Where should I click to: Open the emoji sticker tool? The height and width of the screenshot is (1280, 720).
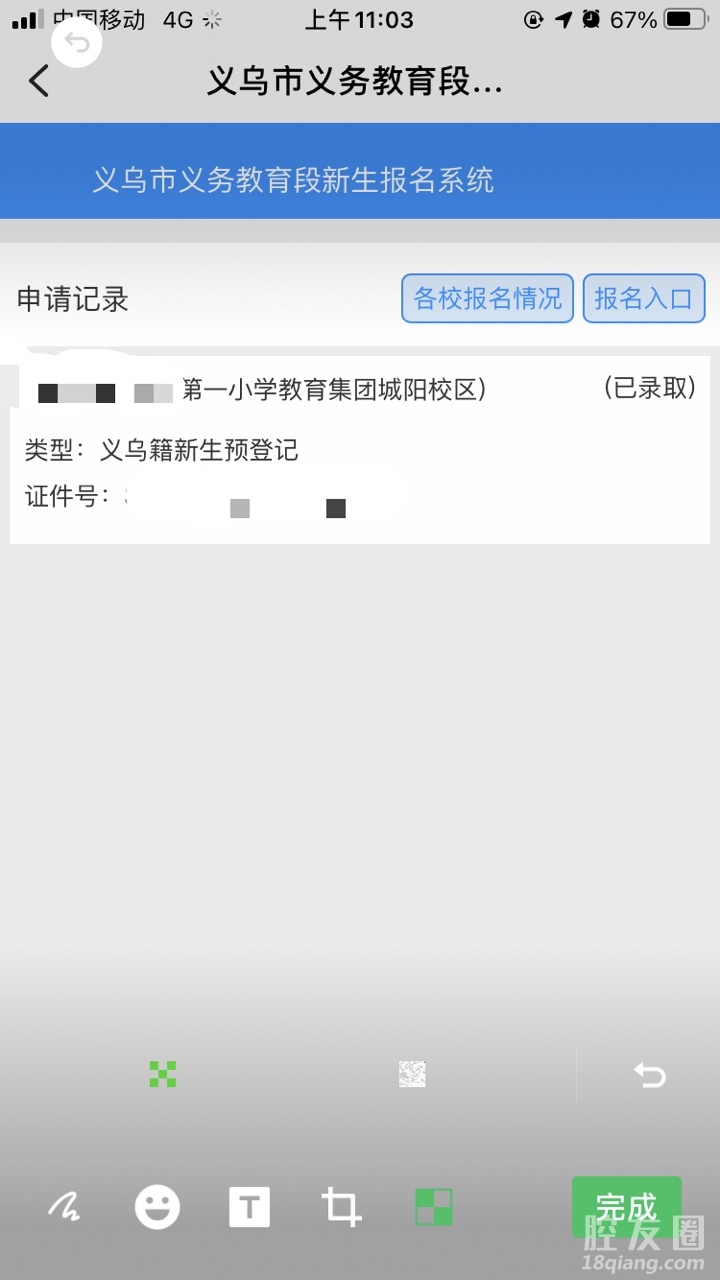coord(157,1208)
